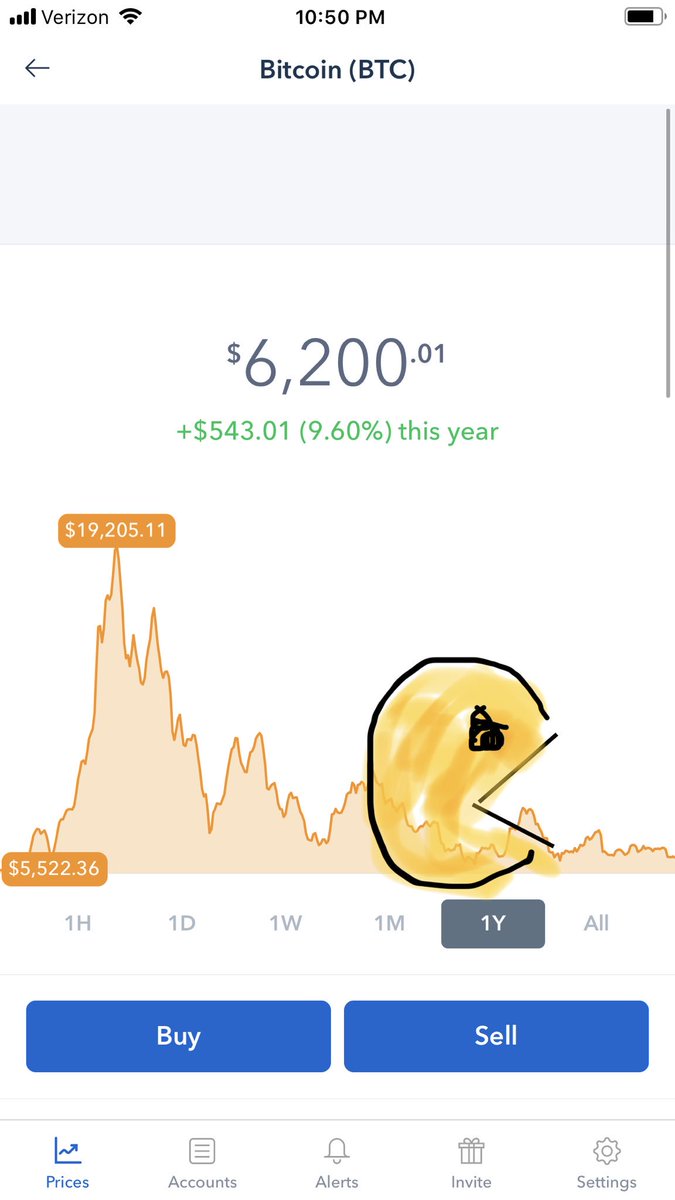
Task: Show the 1W price chart
Action: [285, 923]
